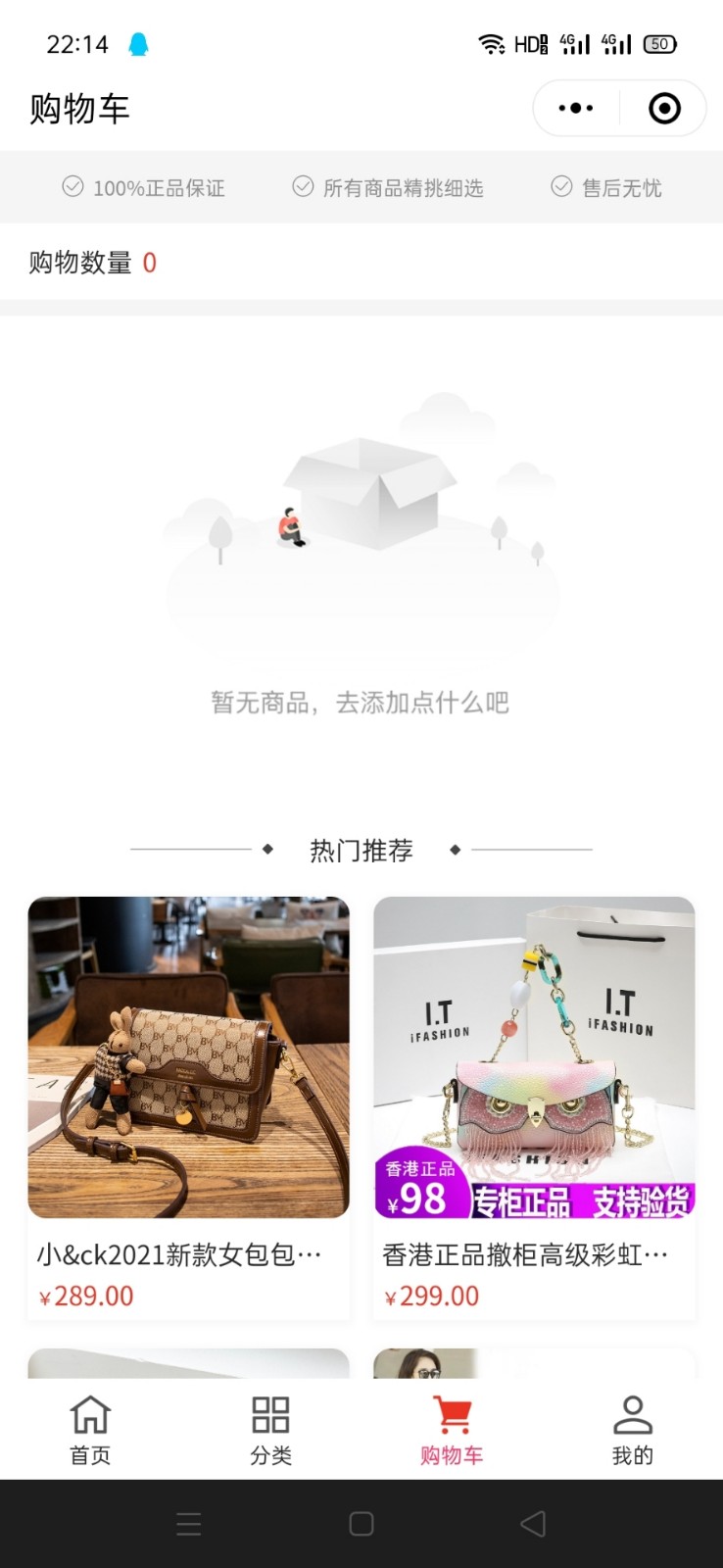Tap the system home button
This screenshot has height=1568, width=723.
(361, 1524)
